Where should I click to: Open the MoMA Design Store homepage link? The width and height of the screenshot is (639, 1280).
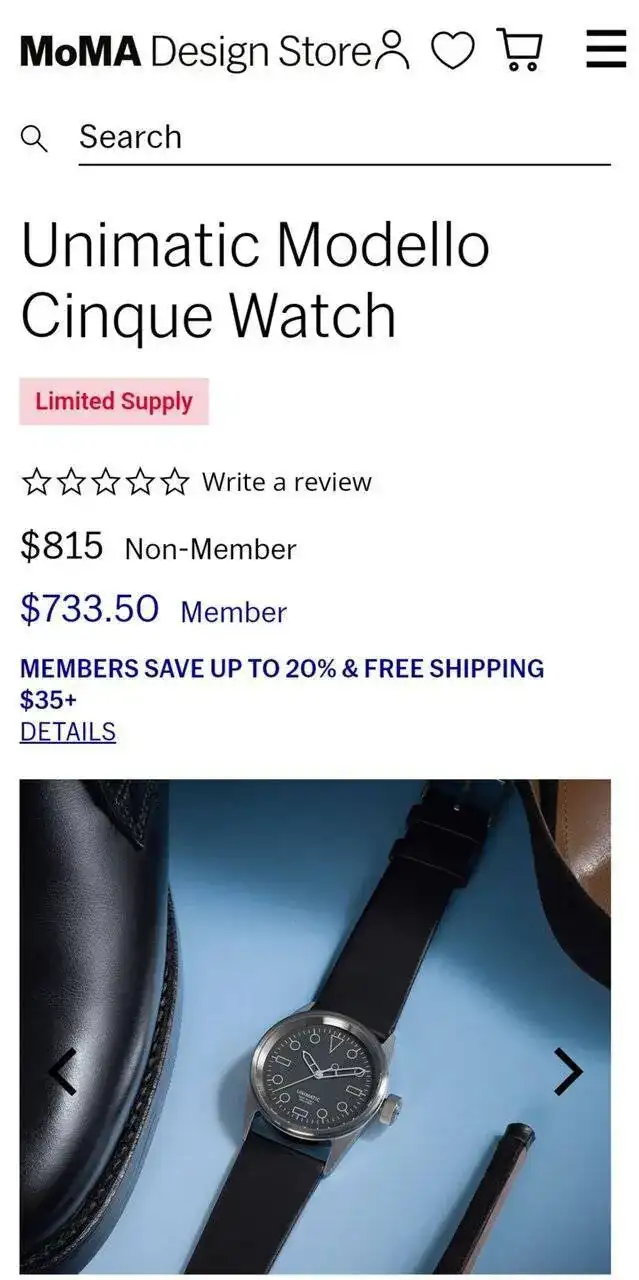point(196,51)
